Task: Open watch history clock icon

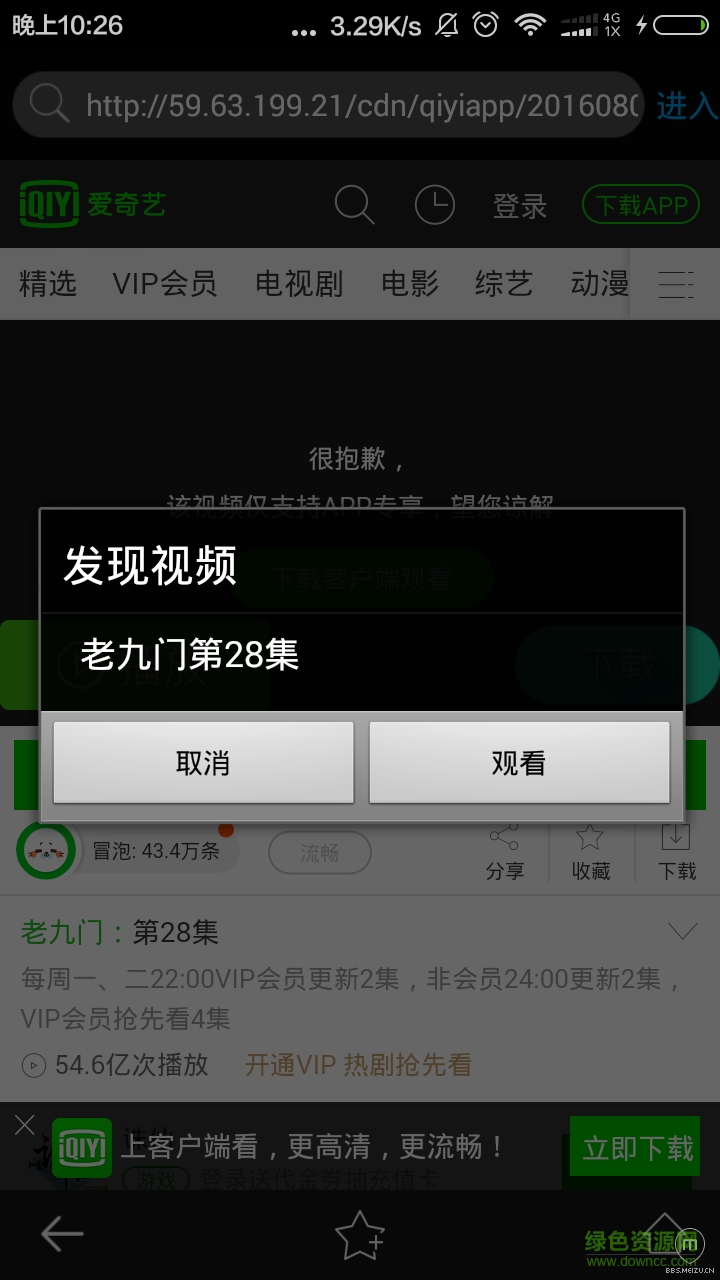Action: [x=434, y=205]
